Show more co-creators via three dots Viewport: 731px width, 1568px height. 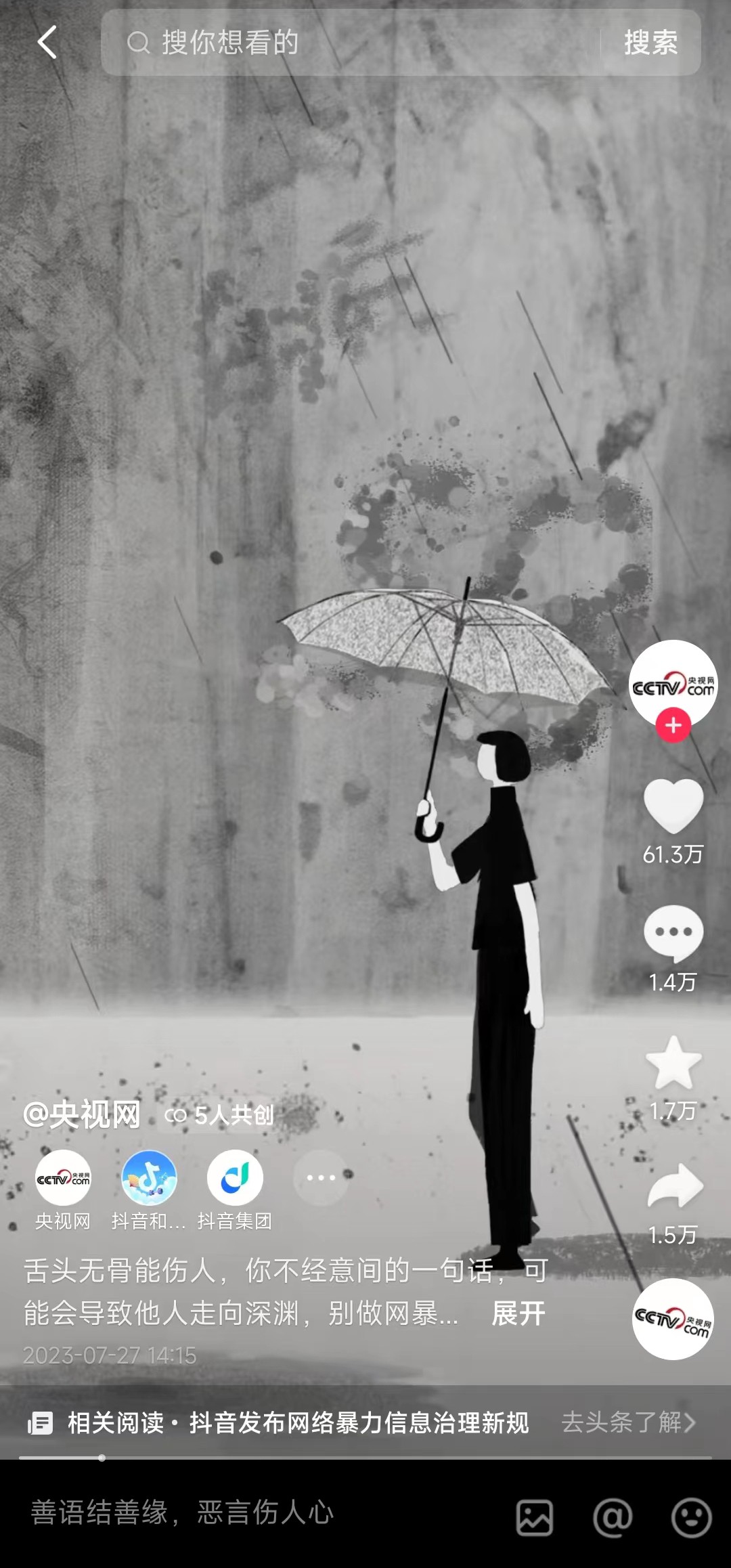pyautogui.click(x=321, y=1178)
